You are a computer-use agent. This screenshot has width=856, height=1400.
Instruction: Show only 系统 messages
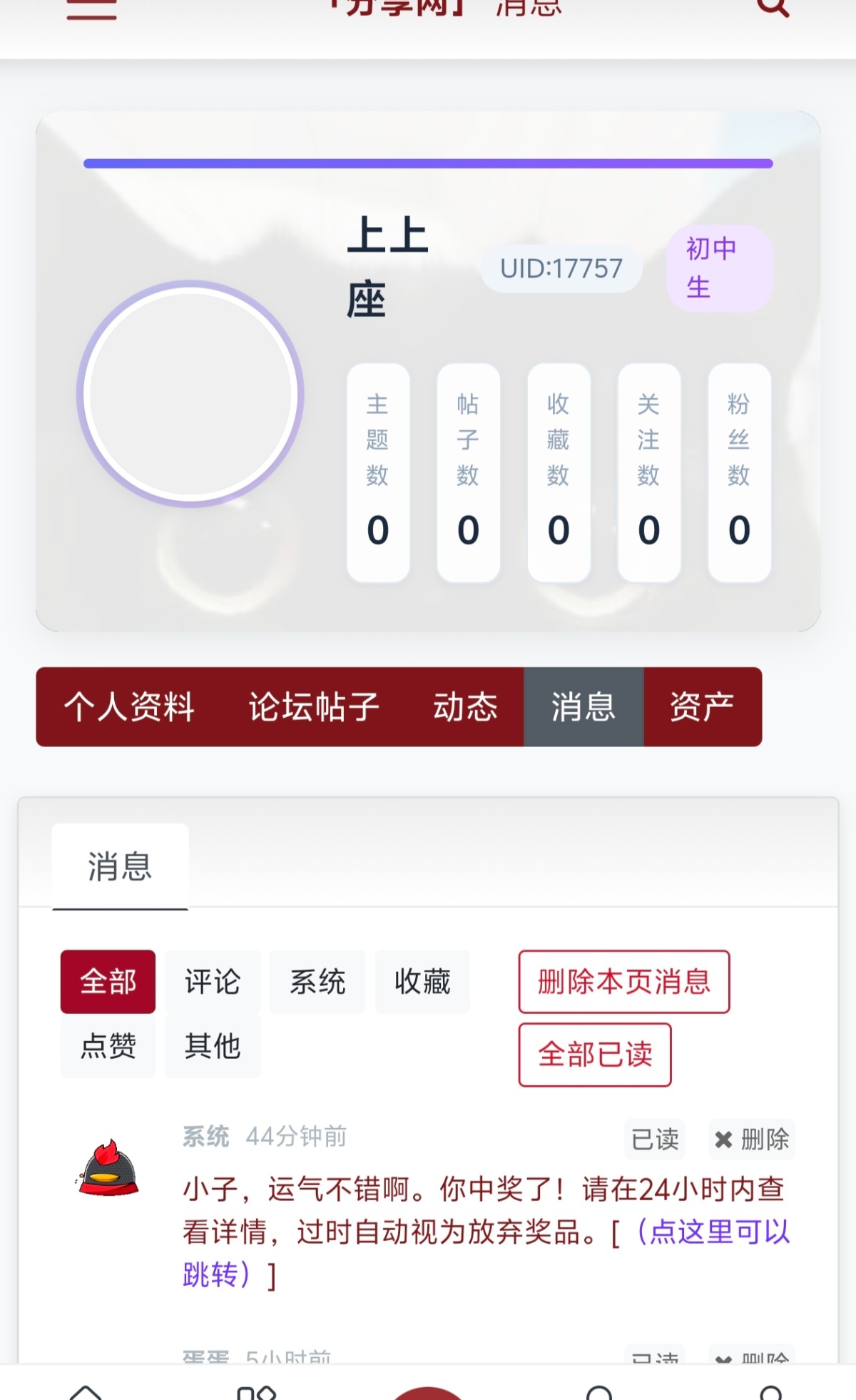(317, 982)
